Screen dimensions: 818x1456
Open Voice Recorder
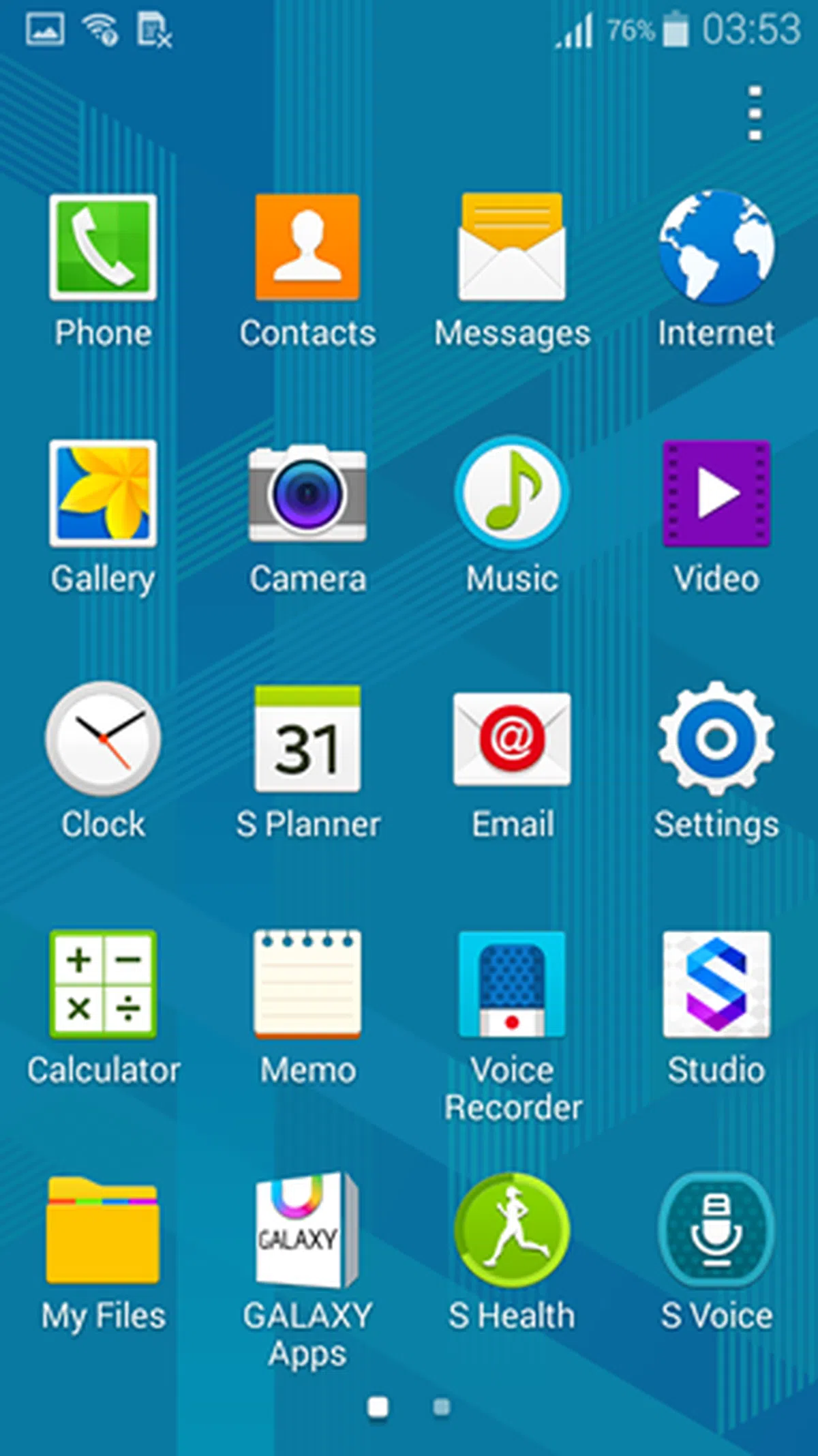[x=512, y=984]
